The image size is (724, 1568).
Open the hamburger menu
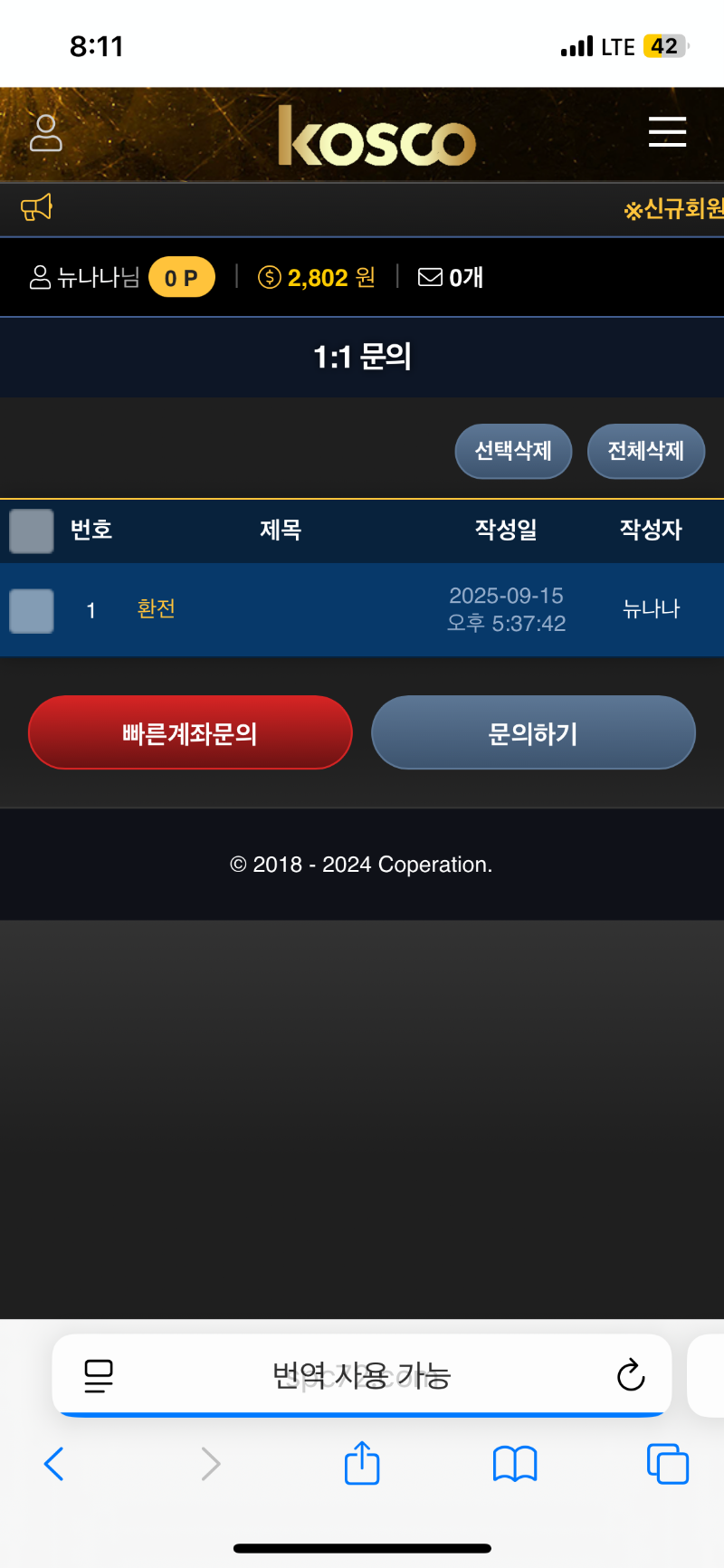[667, 132]
